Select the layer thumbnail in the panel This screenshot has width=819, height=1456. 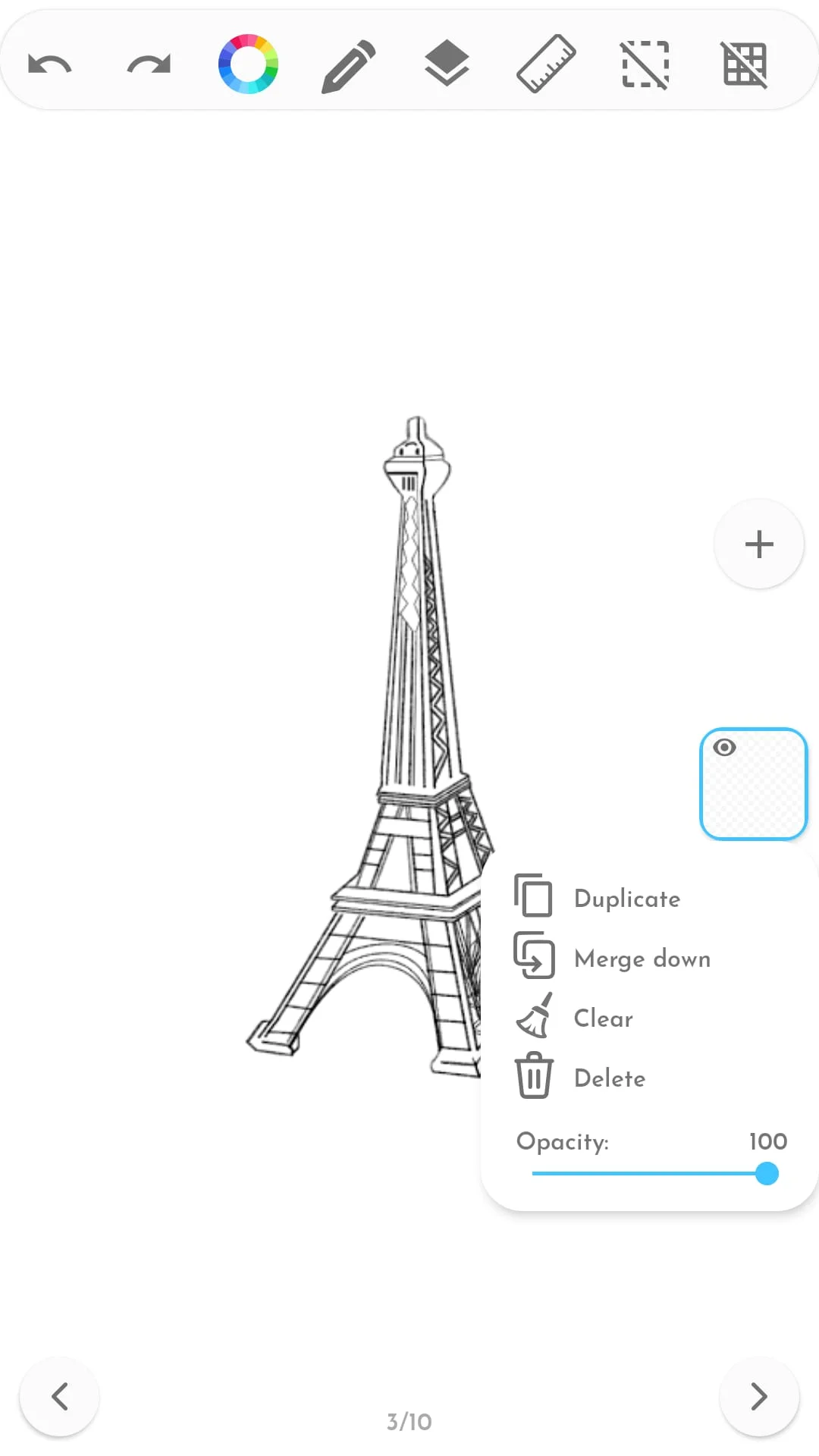point(752,784)
